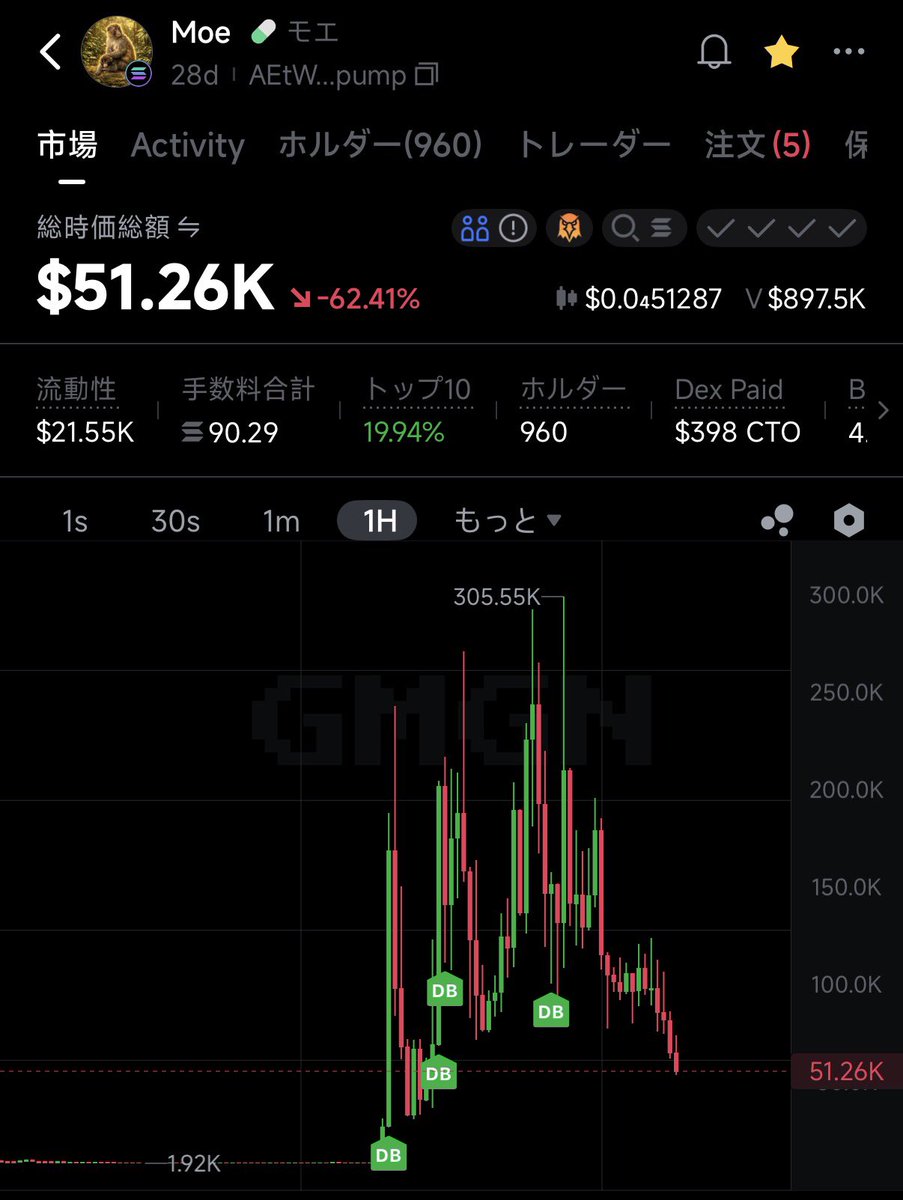903x1200 pixels.
Task: Open the three-dot overflow menu
Action: [x=848, y=52]
